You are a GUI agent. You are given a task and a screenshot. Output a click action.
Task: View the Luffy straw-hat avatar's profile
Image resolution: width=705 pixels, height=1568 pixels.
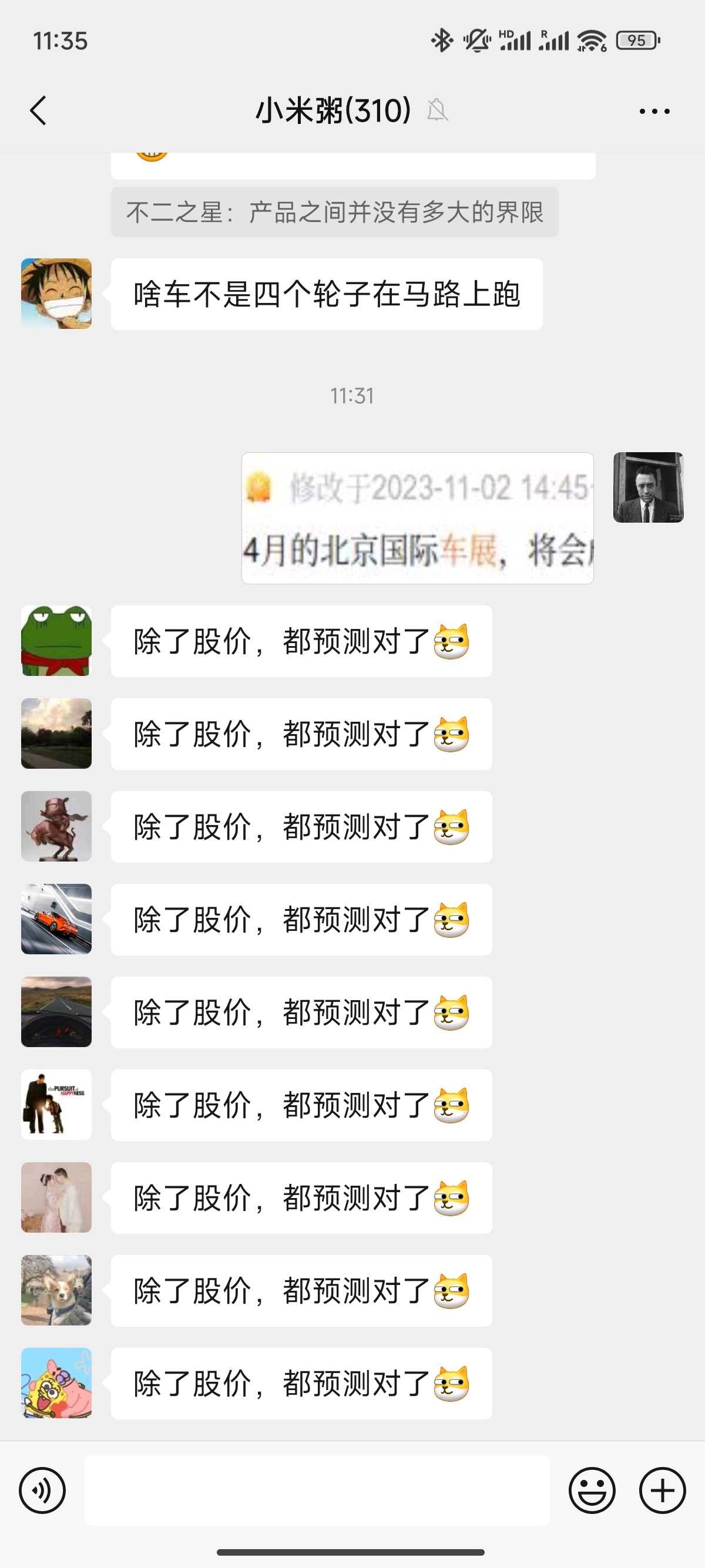pyautogui.click(x=56, y=294)
